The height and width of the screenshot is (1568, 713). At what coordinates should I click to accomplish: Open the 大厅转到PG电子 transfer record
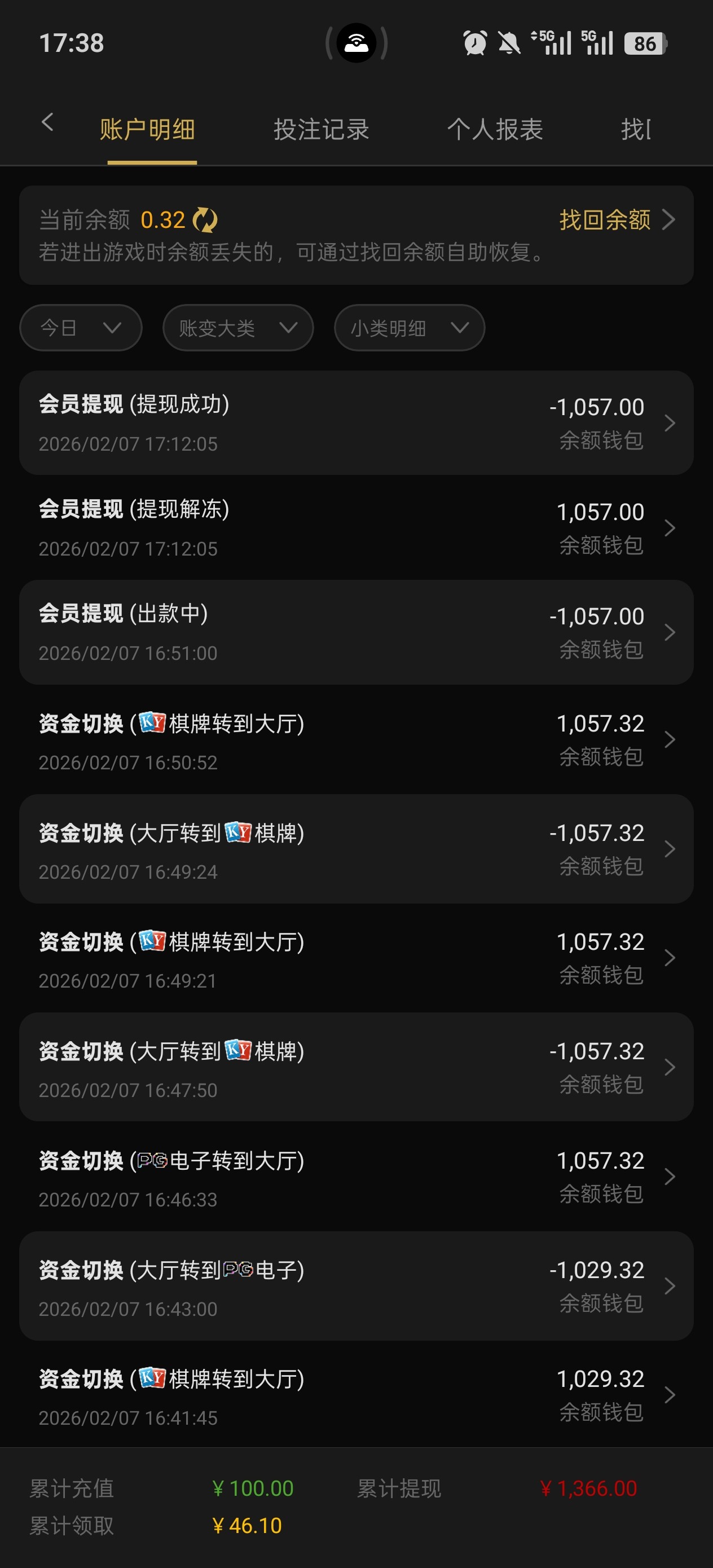click(x=356, y=1286)
